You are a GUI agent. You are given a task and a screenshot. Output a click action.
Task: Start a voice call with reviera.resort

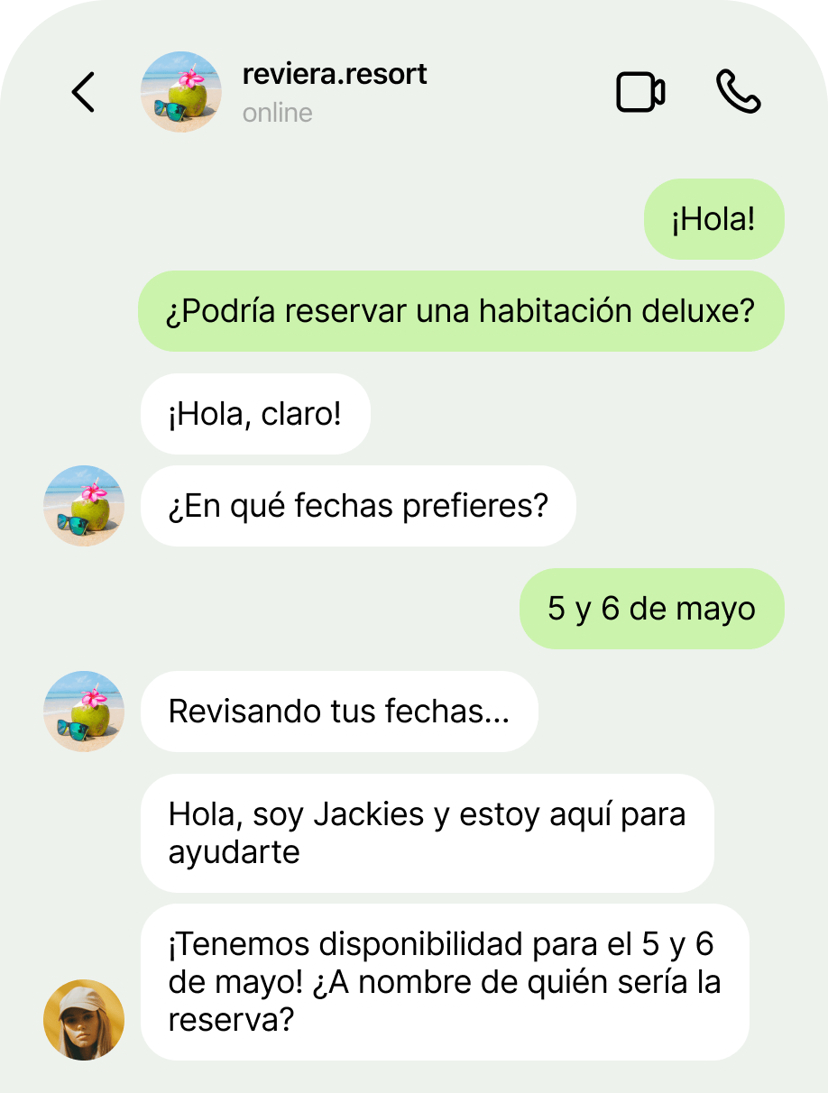[738, 93]
